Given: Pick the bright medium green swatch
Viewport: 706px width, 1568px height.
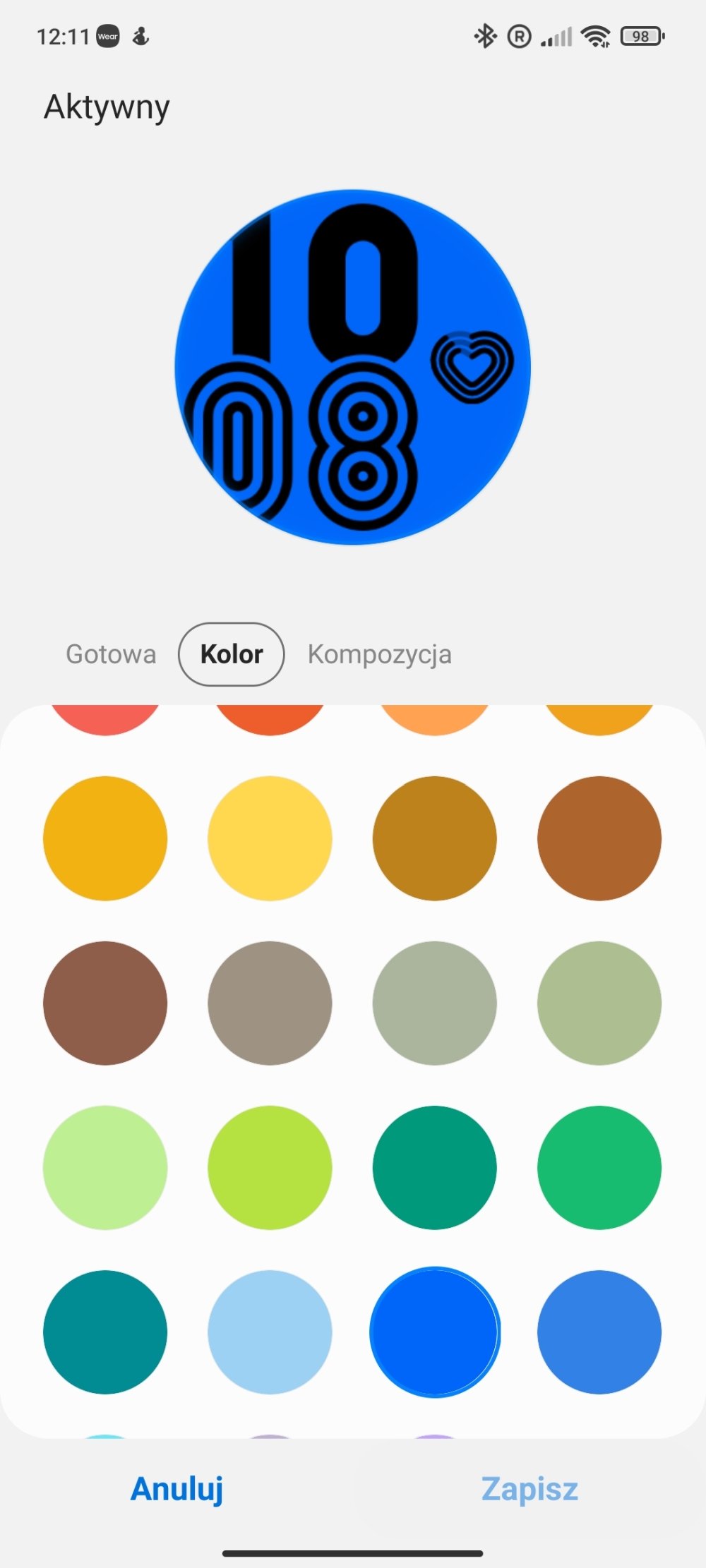Looking at the screenshot, I should [x=599, y=1168].
